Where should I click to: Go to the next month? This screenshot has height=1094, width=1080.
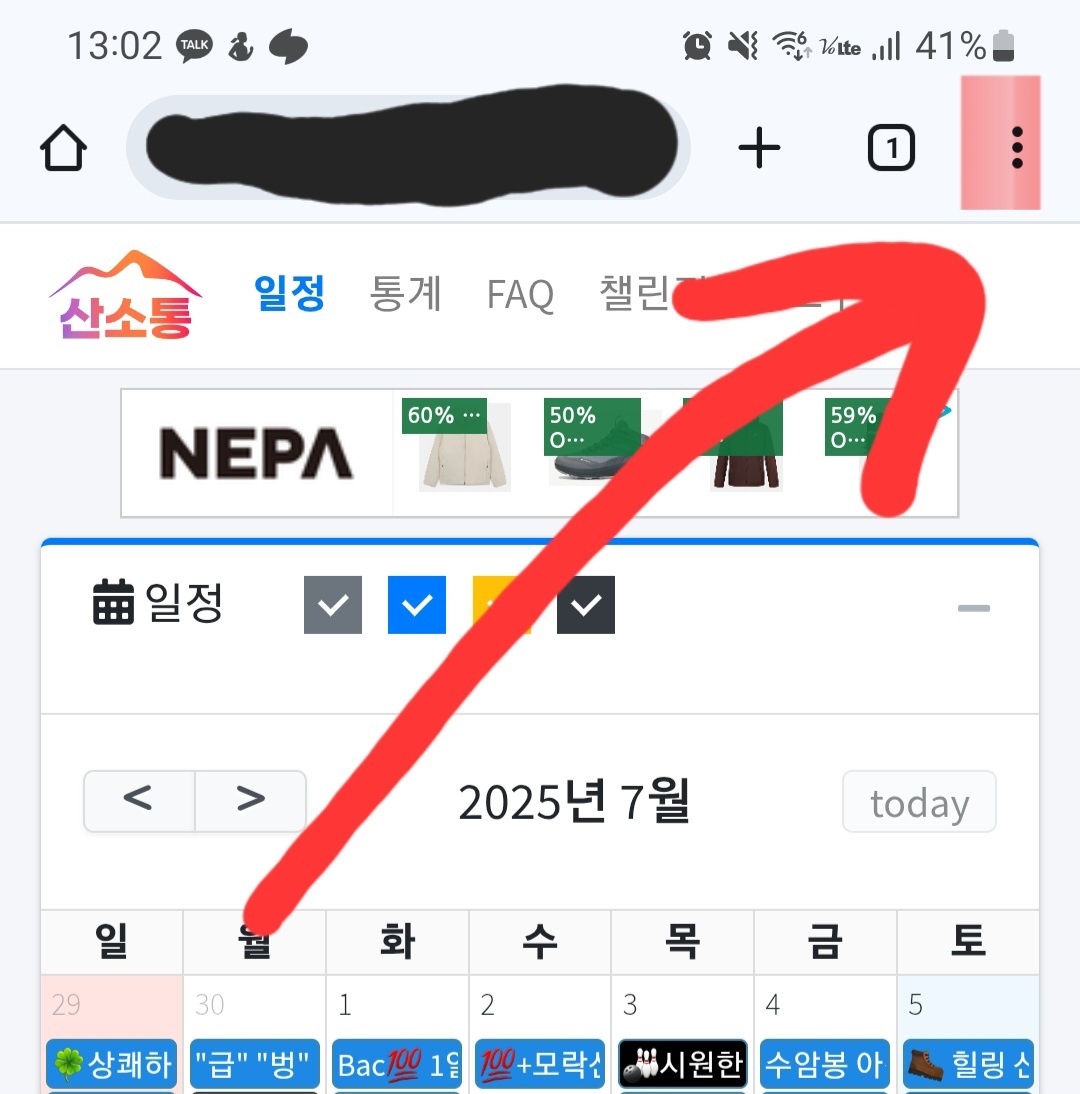250,800
